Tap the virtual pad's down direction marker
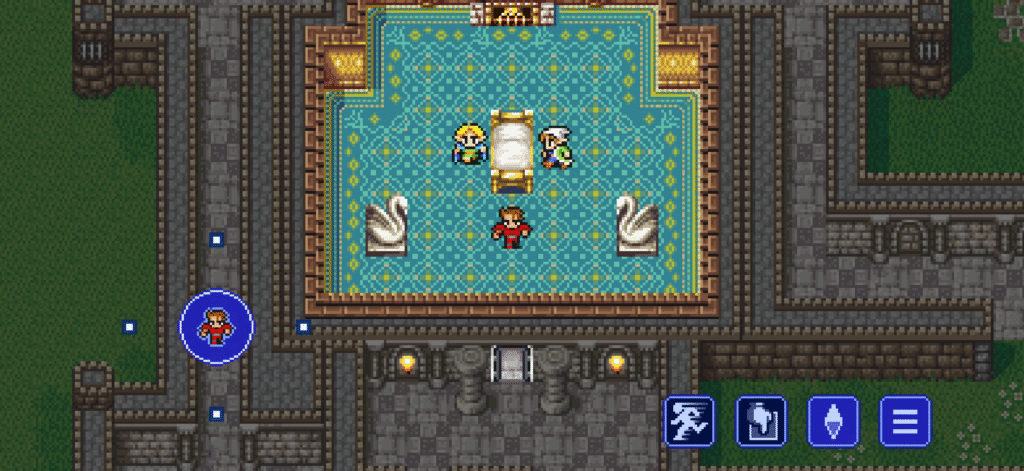The height and width of the screenshot is (471, 1024). point(216,413)
